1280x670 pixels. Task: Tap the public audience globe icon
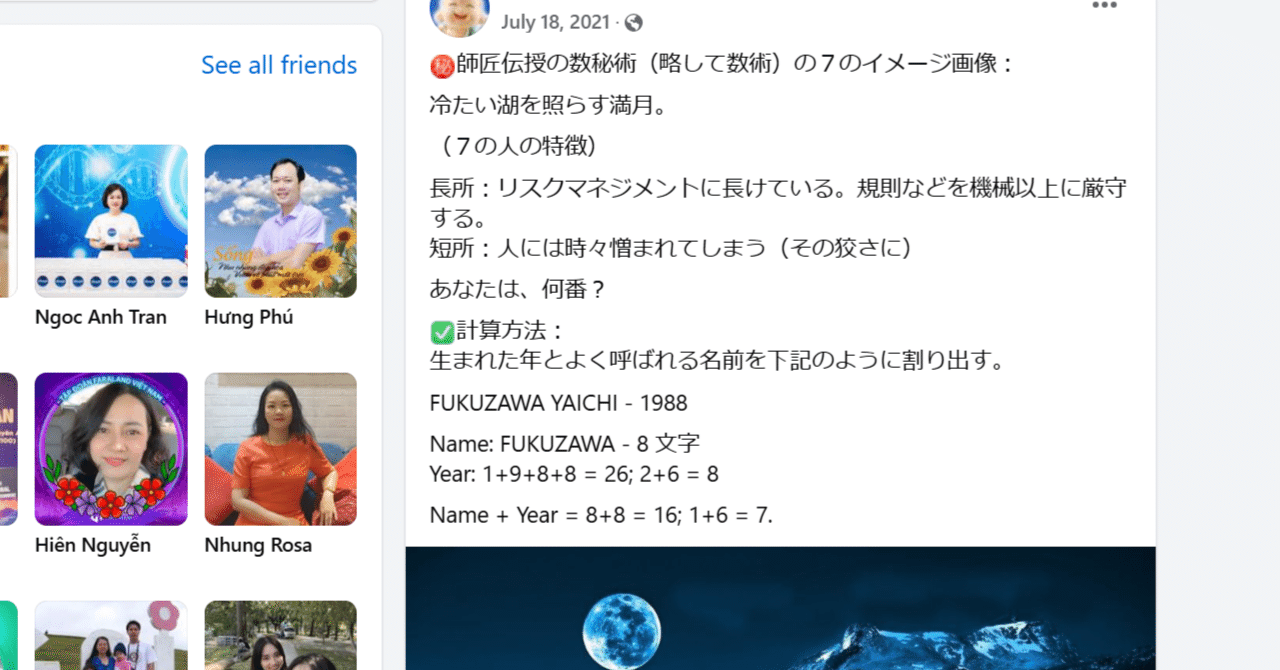click(x=633, y=22)
